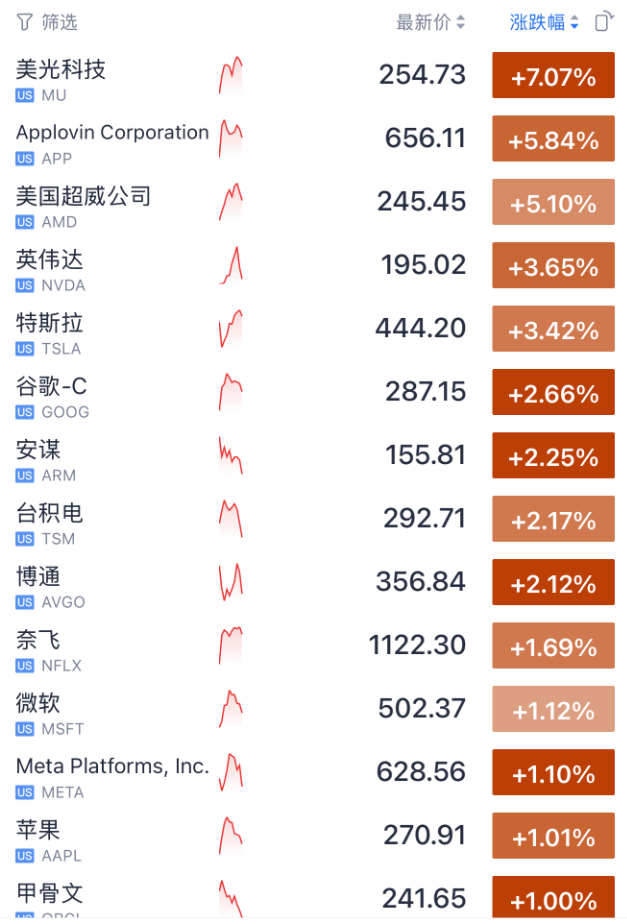Sort by 最新价 column
This screenshot has width=627, height=924.
[430, 22]
